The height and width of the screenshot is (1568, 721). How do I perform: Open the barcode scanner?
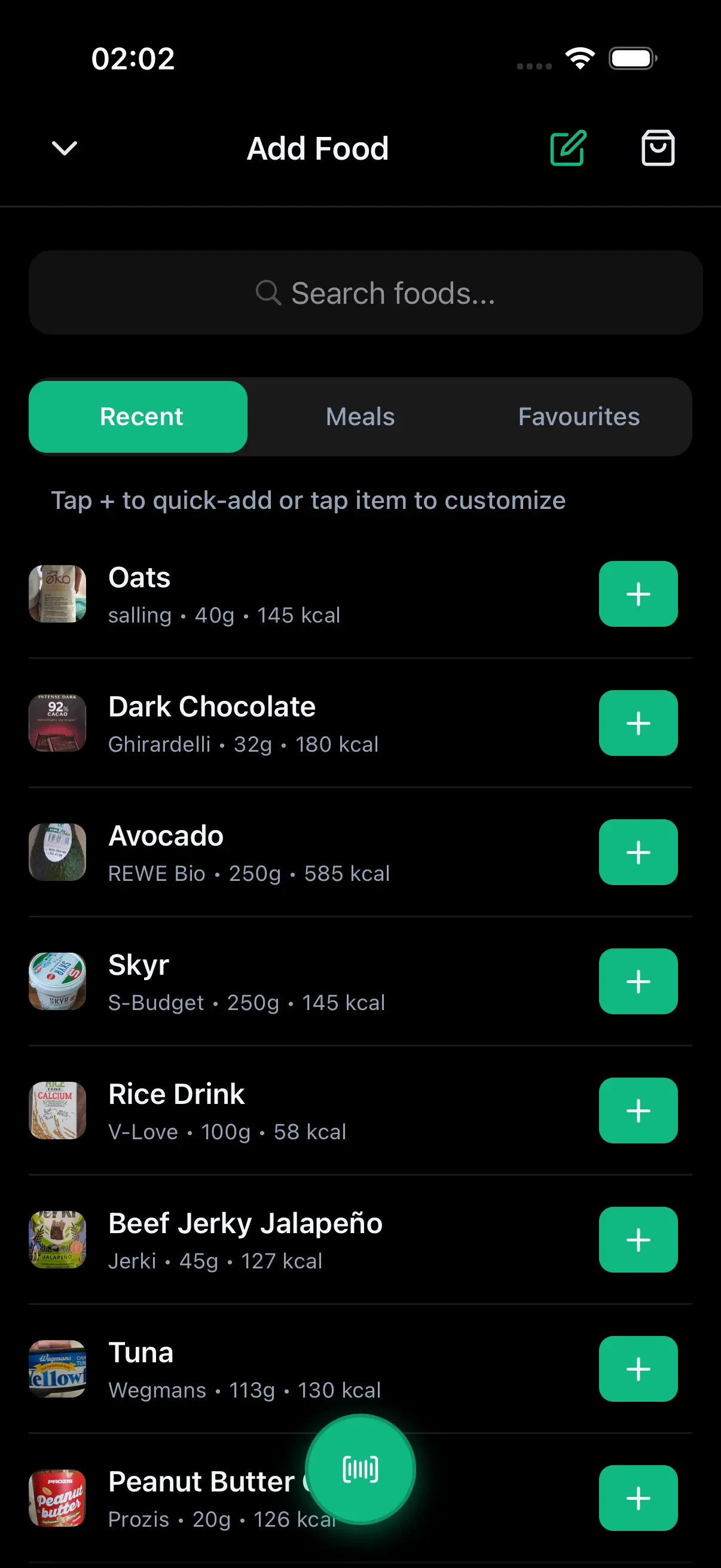point(360,1470)
